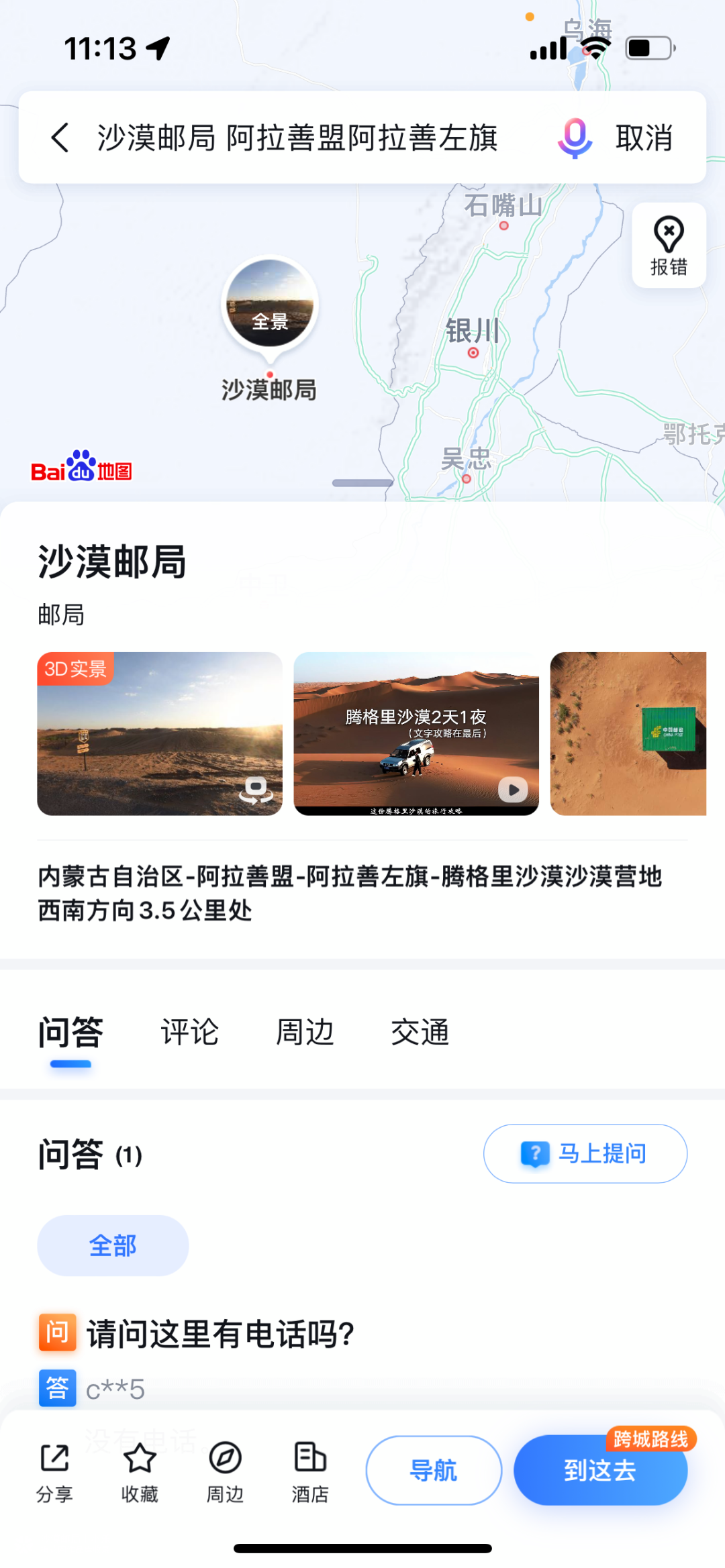Switch to the 评论 tab
The width and height of the screenshot is (725, 1568).
pyautogui.click(x=189, y=1032)
